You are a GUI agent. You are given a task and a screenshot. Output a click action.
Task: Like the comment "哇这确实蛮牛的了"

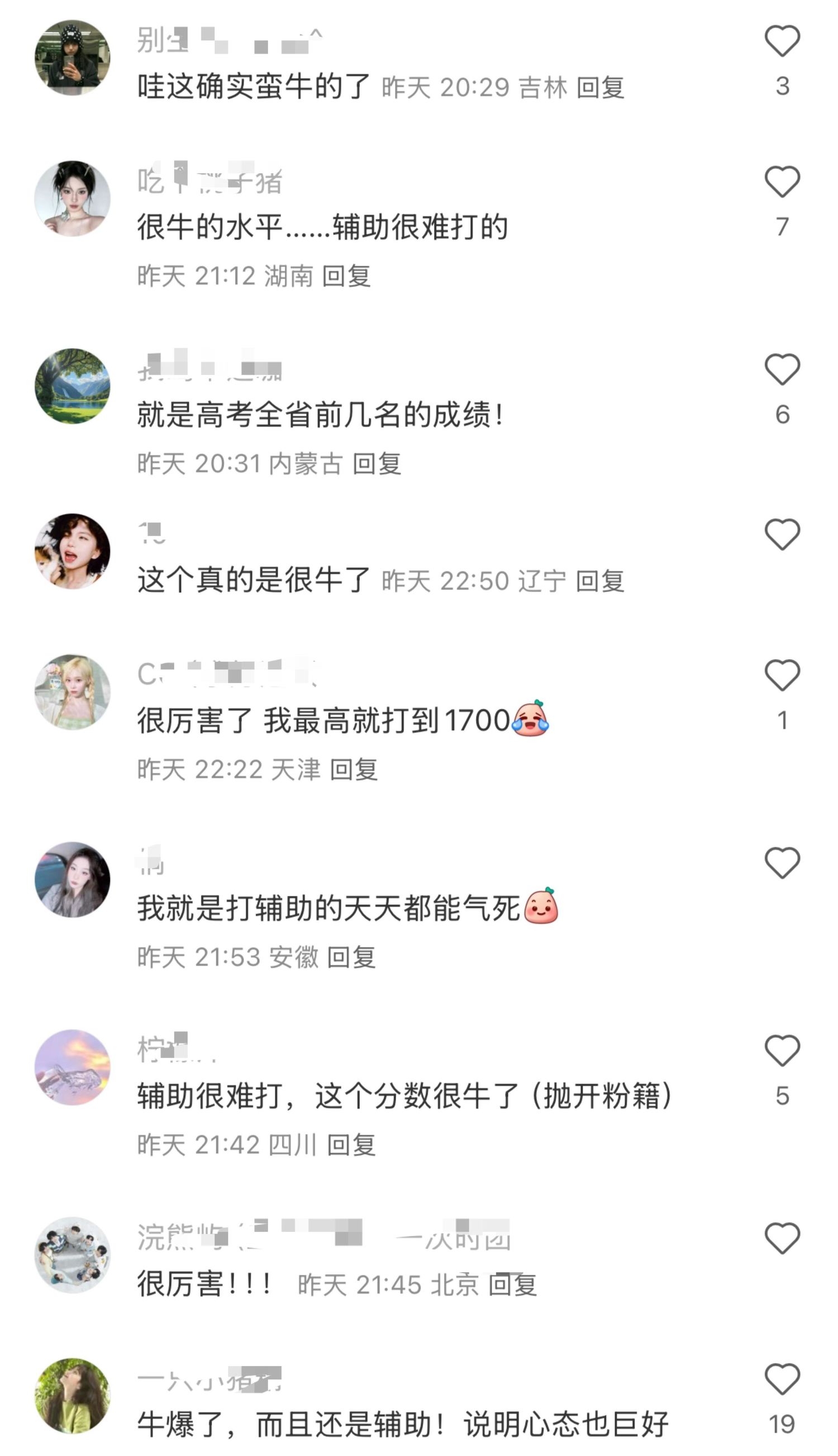pos(782,41)
